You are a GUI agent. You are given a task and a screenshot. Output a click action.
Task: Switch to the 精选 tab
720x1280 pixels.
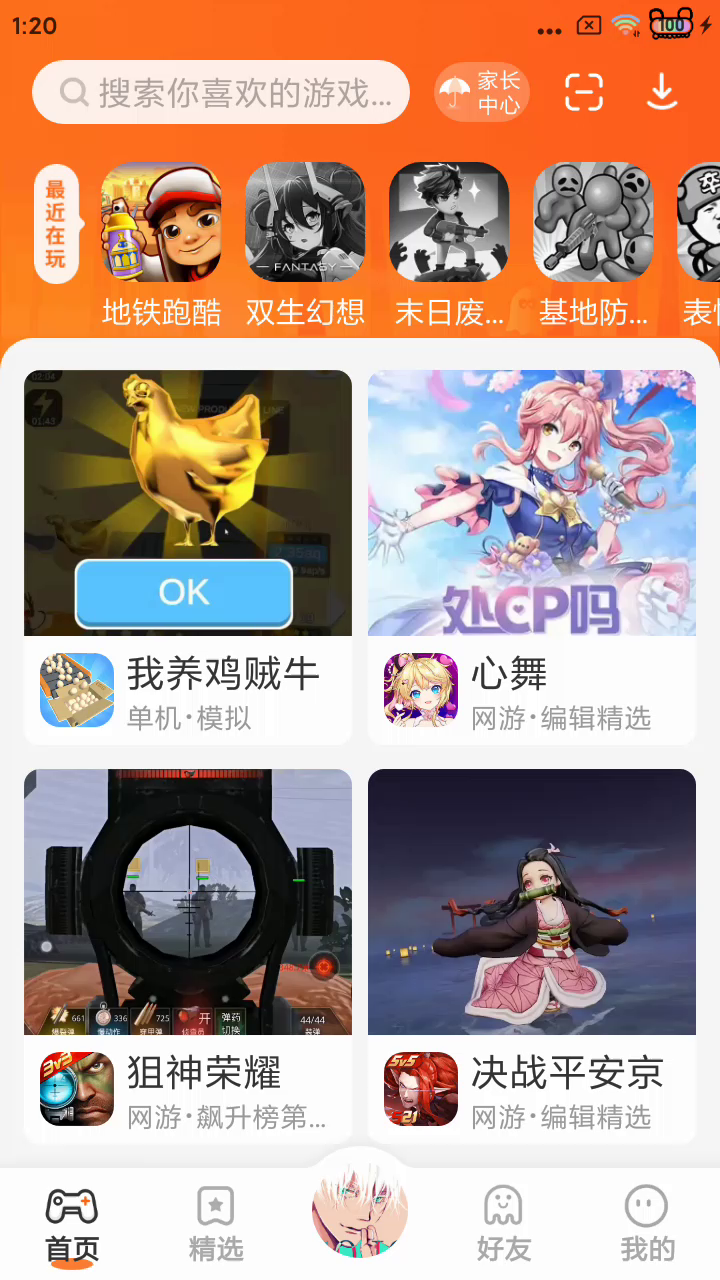pos(216,1224)
